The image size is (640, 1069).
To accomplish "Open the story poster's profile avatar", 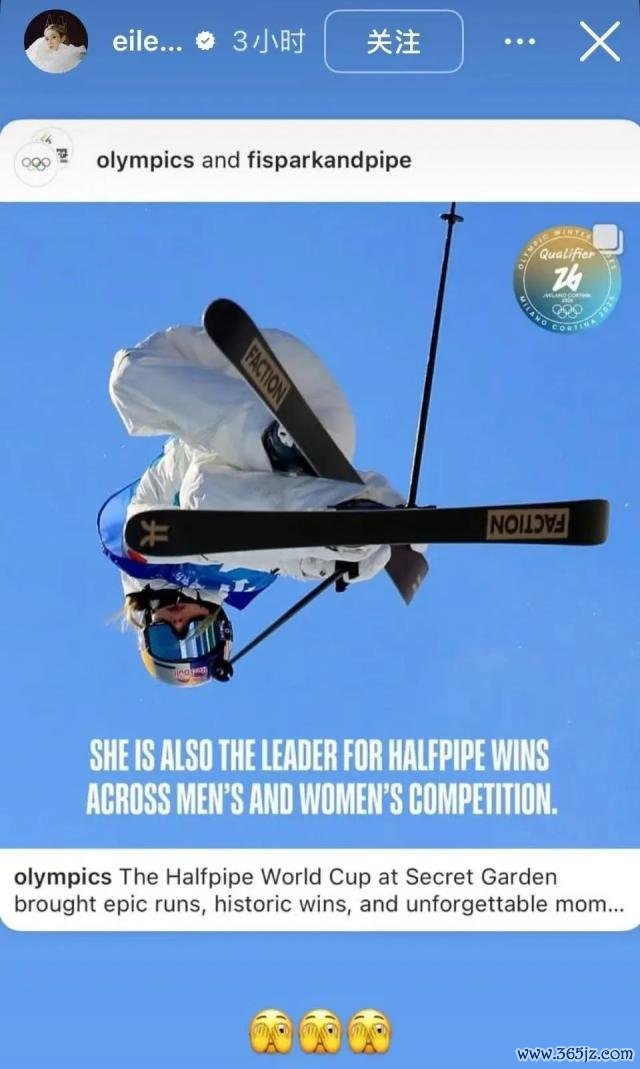I will coord(55,41).
